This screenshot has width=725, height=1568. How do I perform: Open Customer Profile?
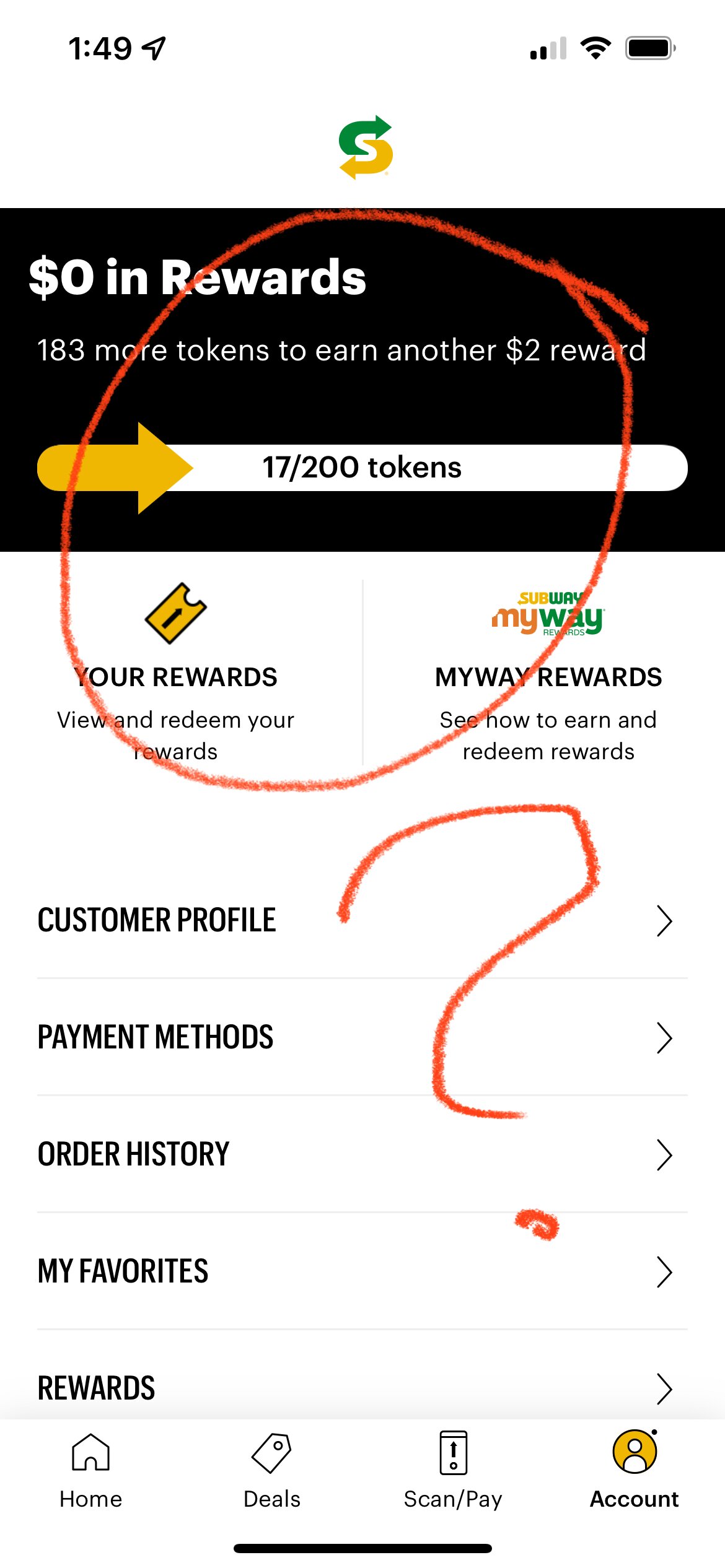point(362,920)
